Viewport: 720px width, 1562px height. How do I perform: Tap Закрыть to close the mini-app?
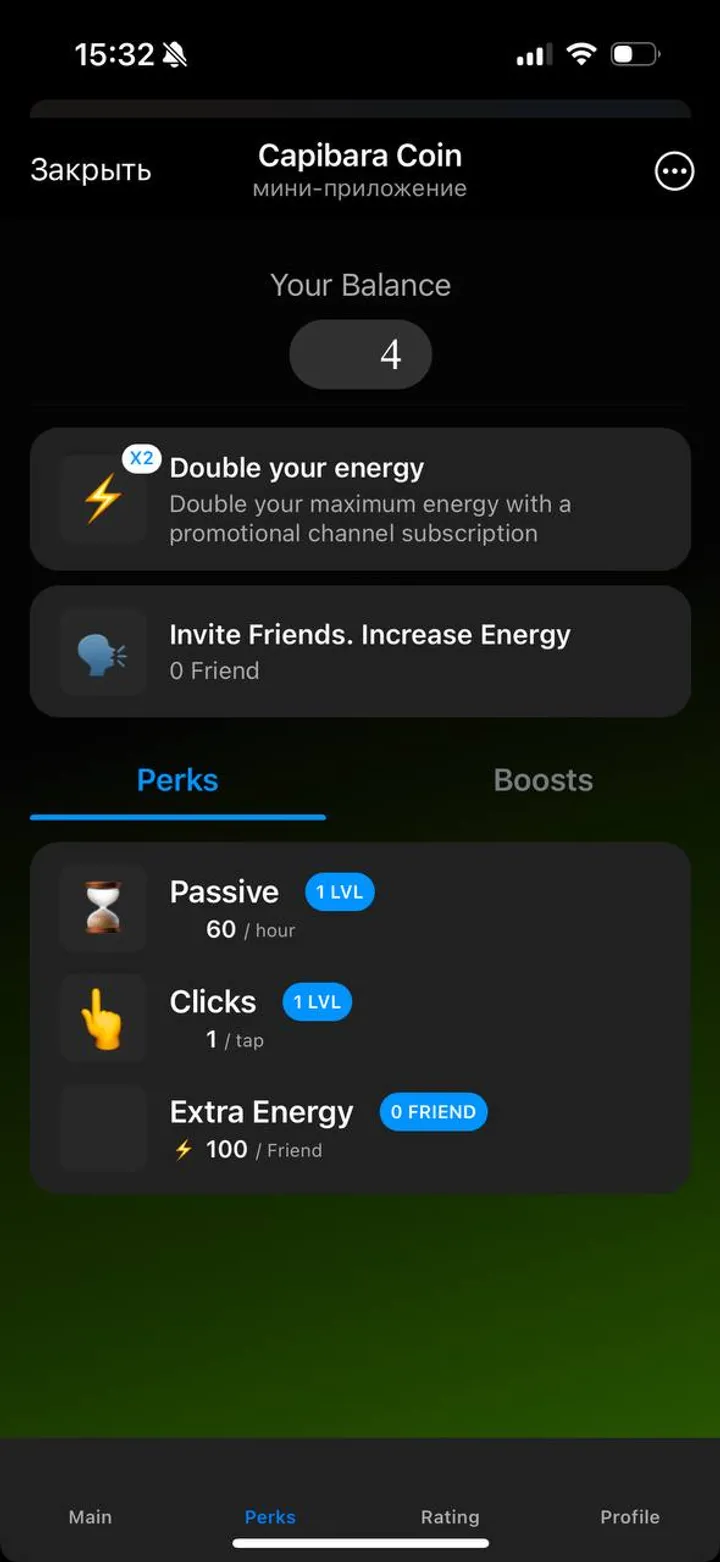click(90, 170)
